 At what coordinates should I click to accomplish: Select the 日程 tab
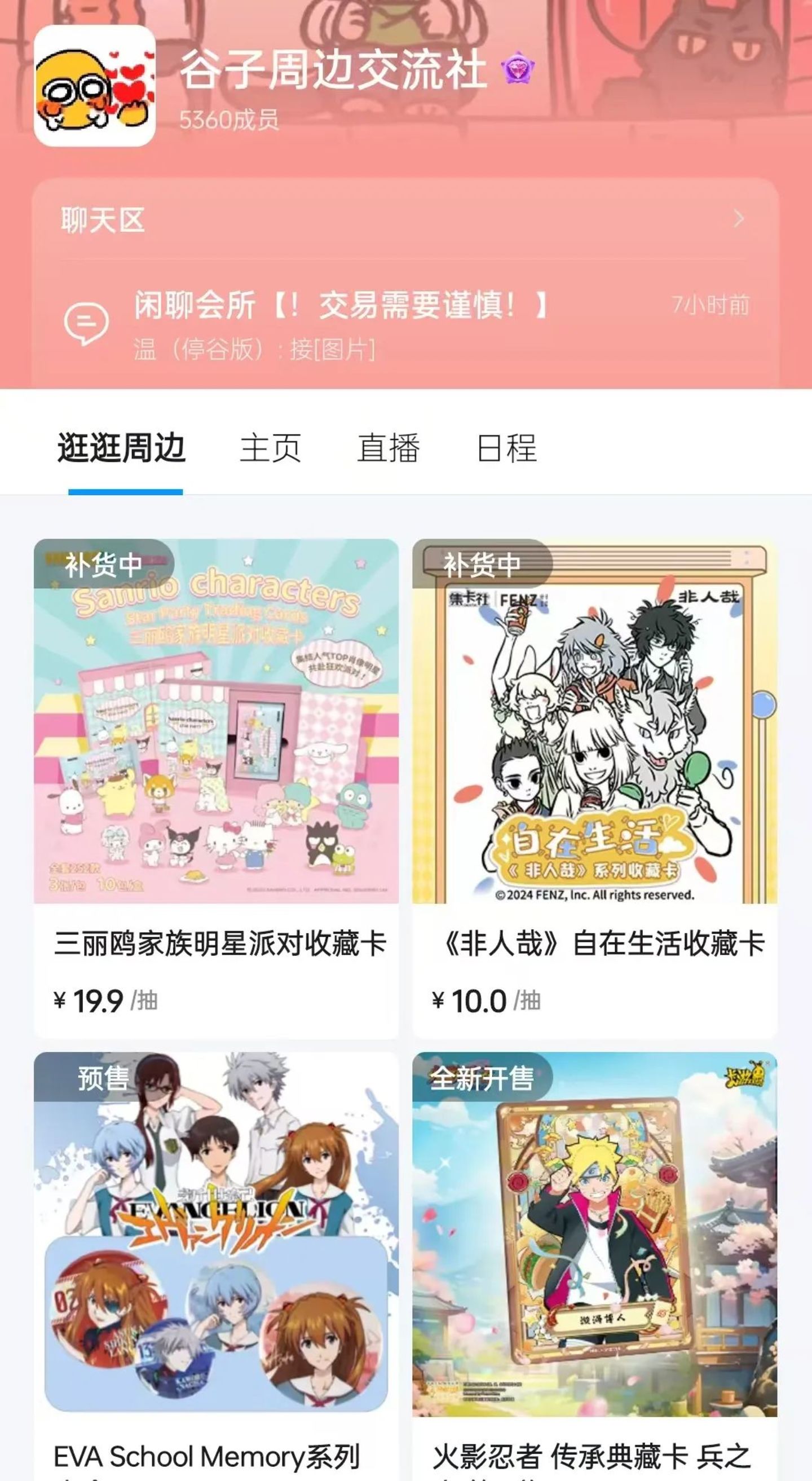(506, 448)
